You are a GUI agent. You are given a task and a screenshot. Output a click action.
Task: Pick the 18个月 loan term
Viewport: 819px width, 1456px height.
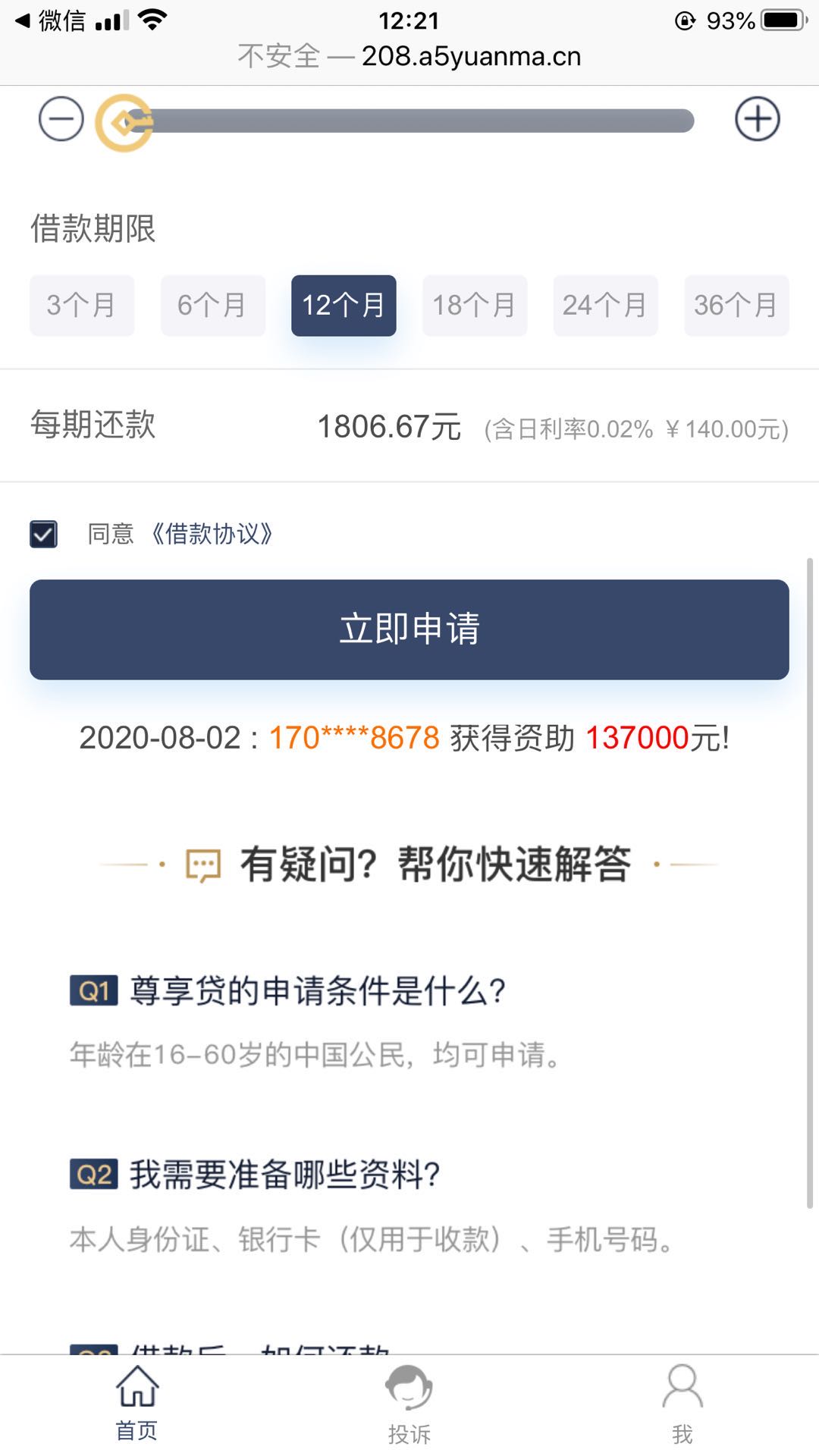pos(475,305)
